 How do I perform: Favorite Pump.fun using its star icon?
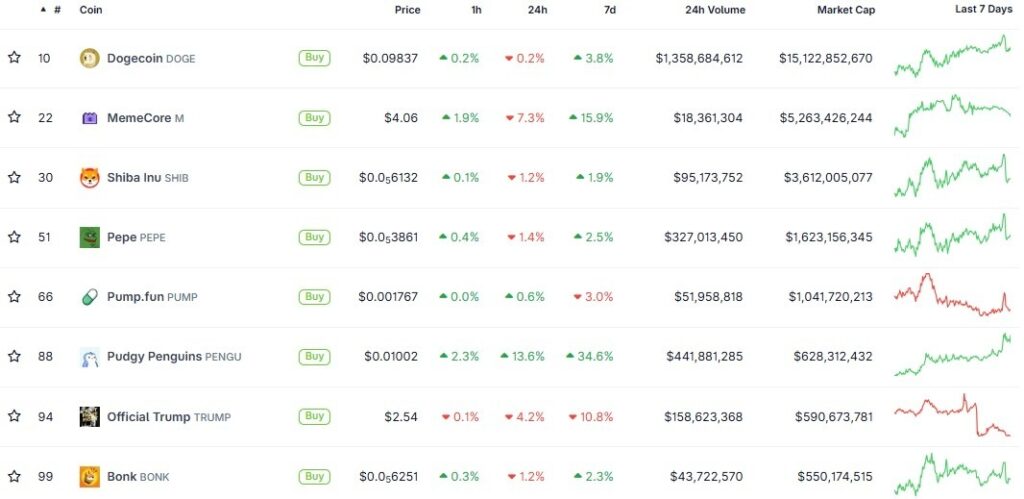pos(14,296)
